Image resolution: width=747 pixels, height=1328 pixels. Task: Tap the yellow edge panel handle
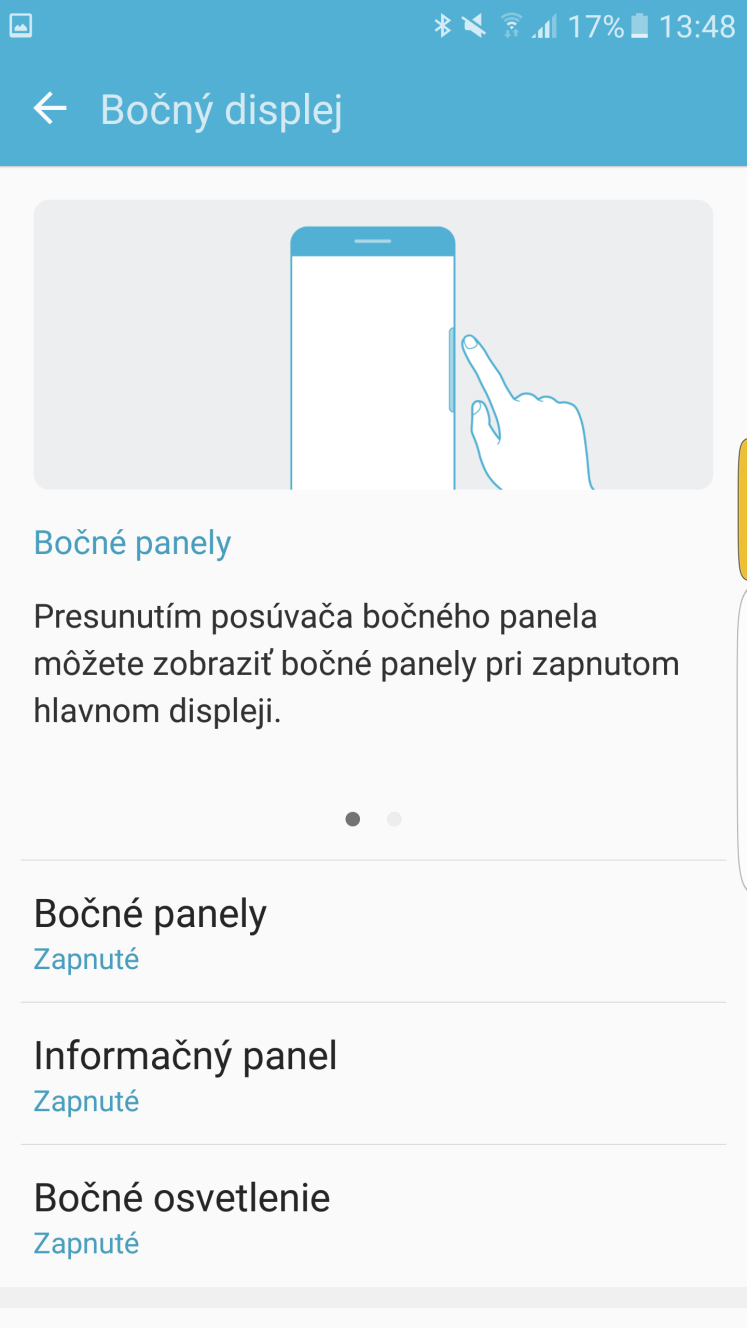coord(741,508)
